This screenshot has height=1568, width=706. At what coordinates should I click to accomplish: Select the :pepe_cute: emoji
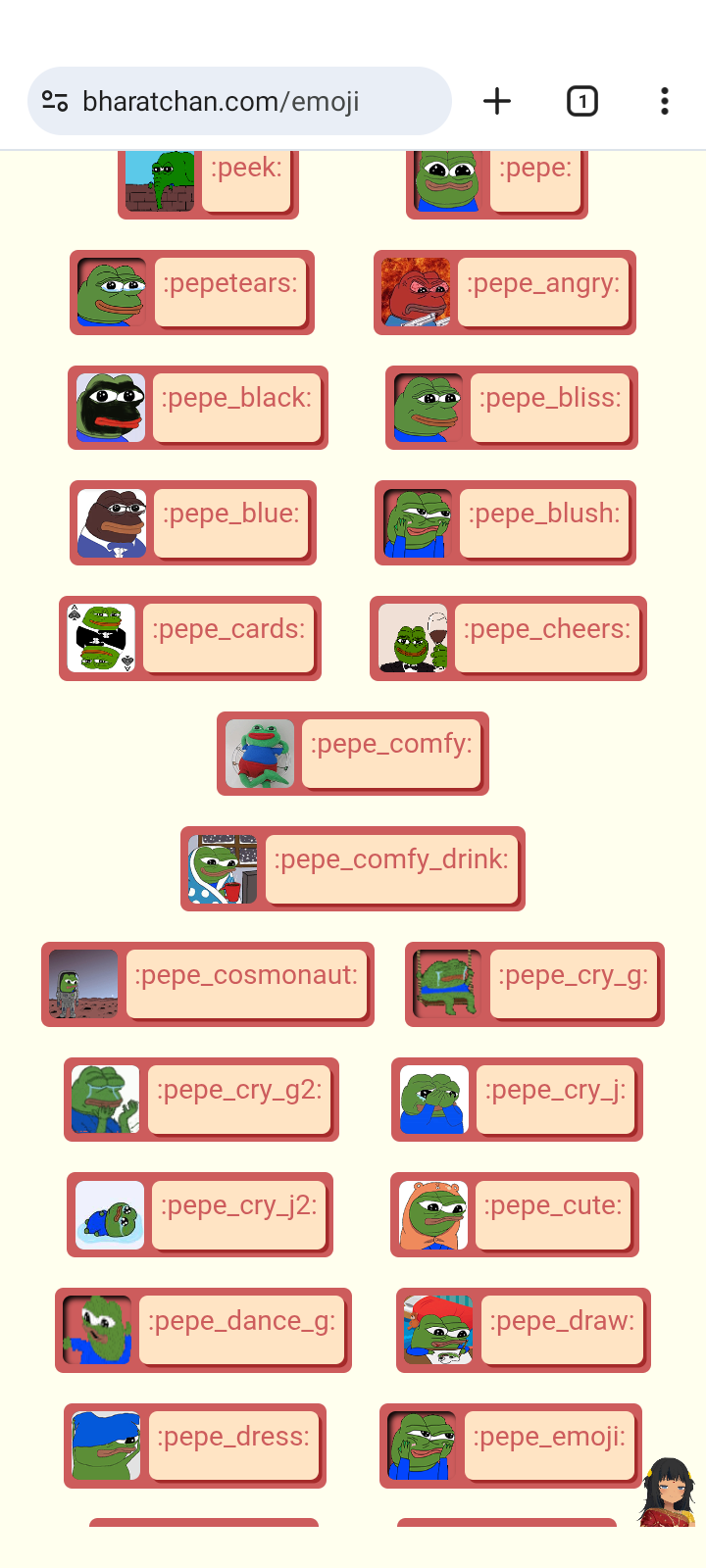pyautogui.click(x=515, y=1214)
